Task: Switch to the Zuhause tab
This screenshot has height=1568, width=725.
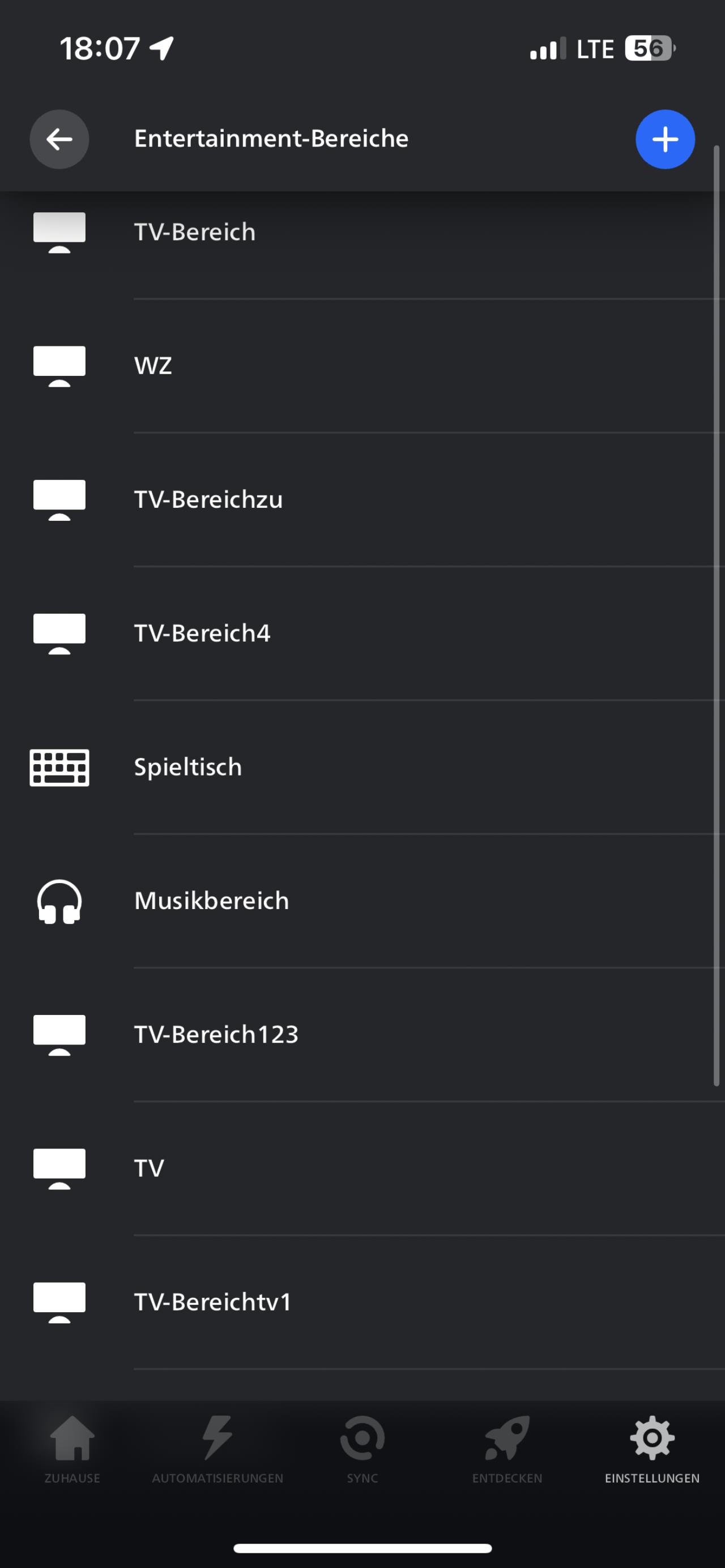Action: [72, 1450]
